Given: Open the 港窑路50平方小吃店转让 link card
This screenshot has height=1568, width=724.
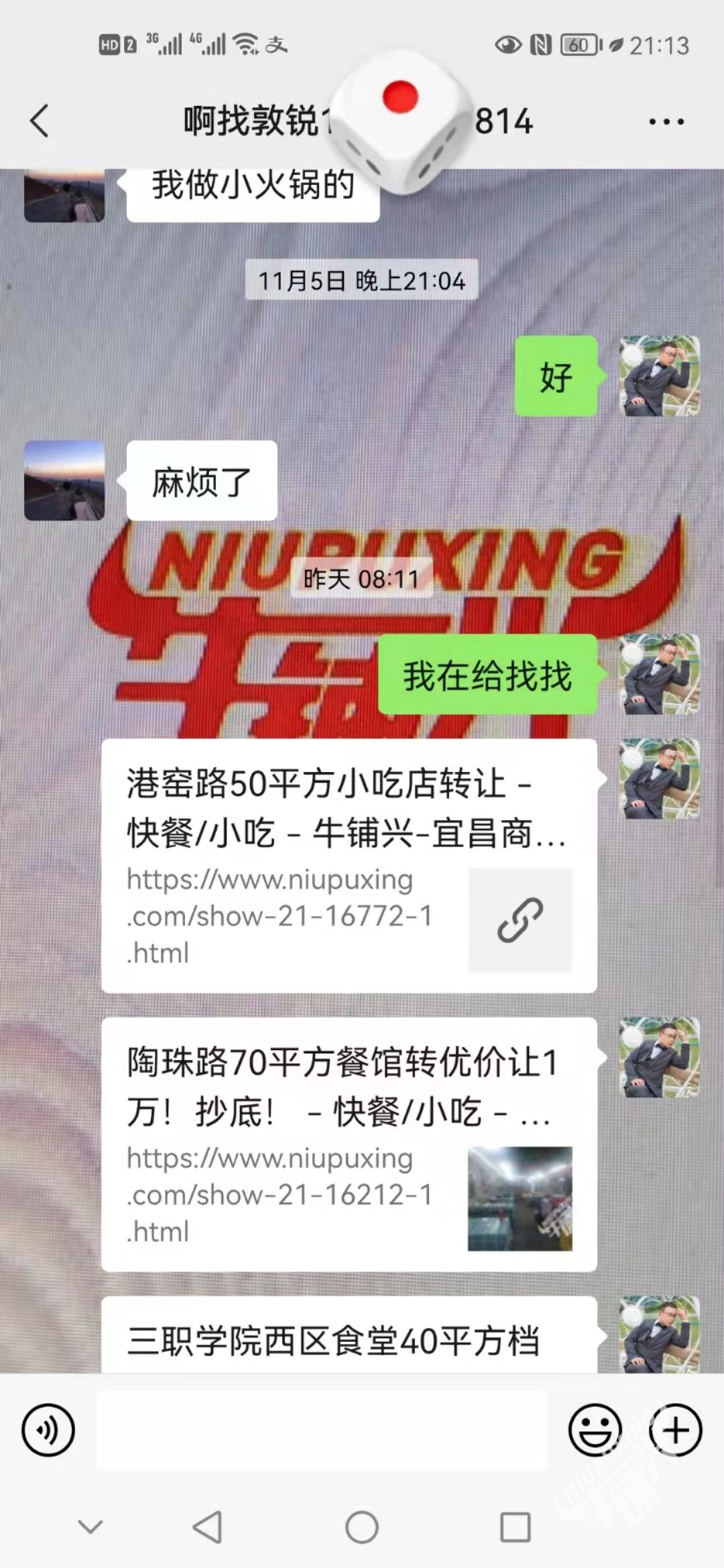Looking at the screenshot, I should coord(349,865).
